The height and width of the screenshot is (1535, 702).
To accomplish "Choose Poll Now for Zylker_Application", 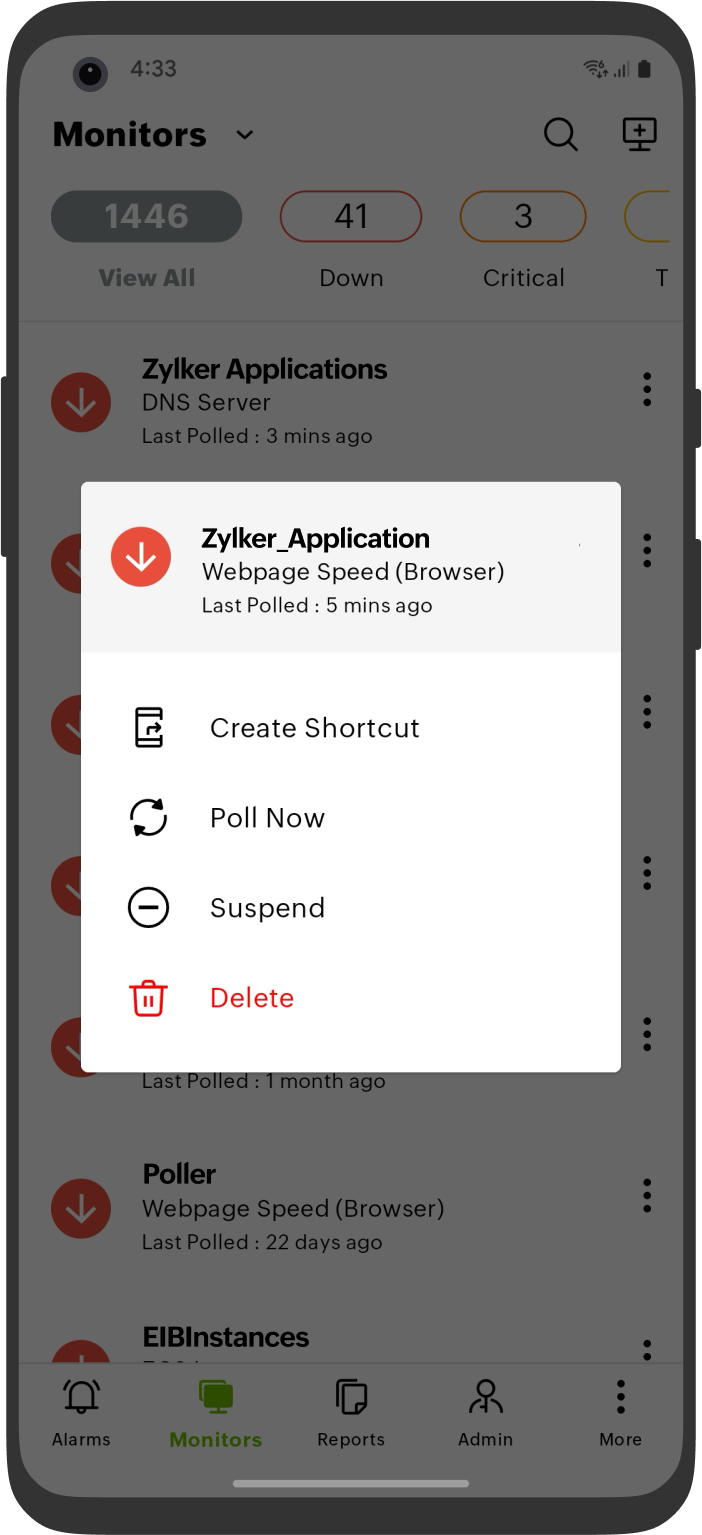I will (267, 818).
